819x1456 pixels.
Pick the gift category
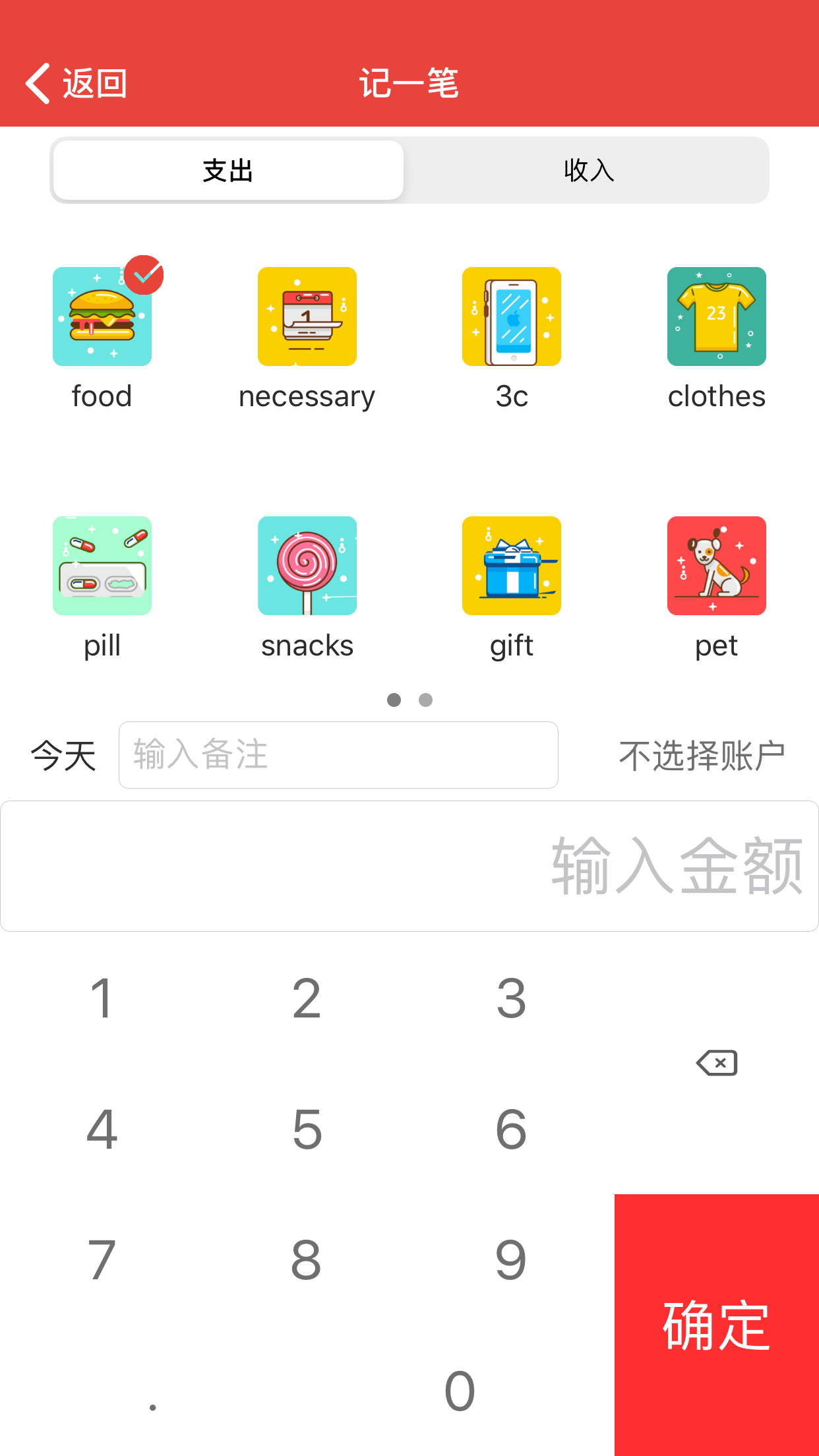[512, 566]
